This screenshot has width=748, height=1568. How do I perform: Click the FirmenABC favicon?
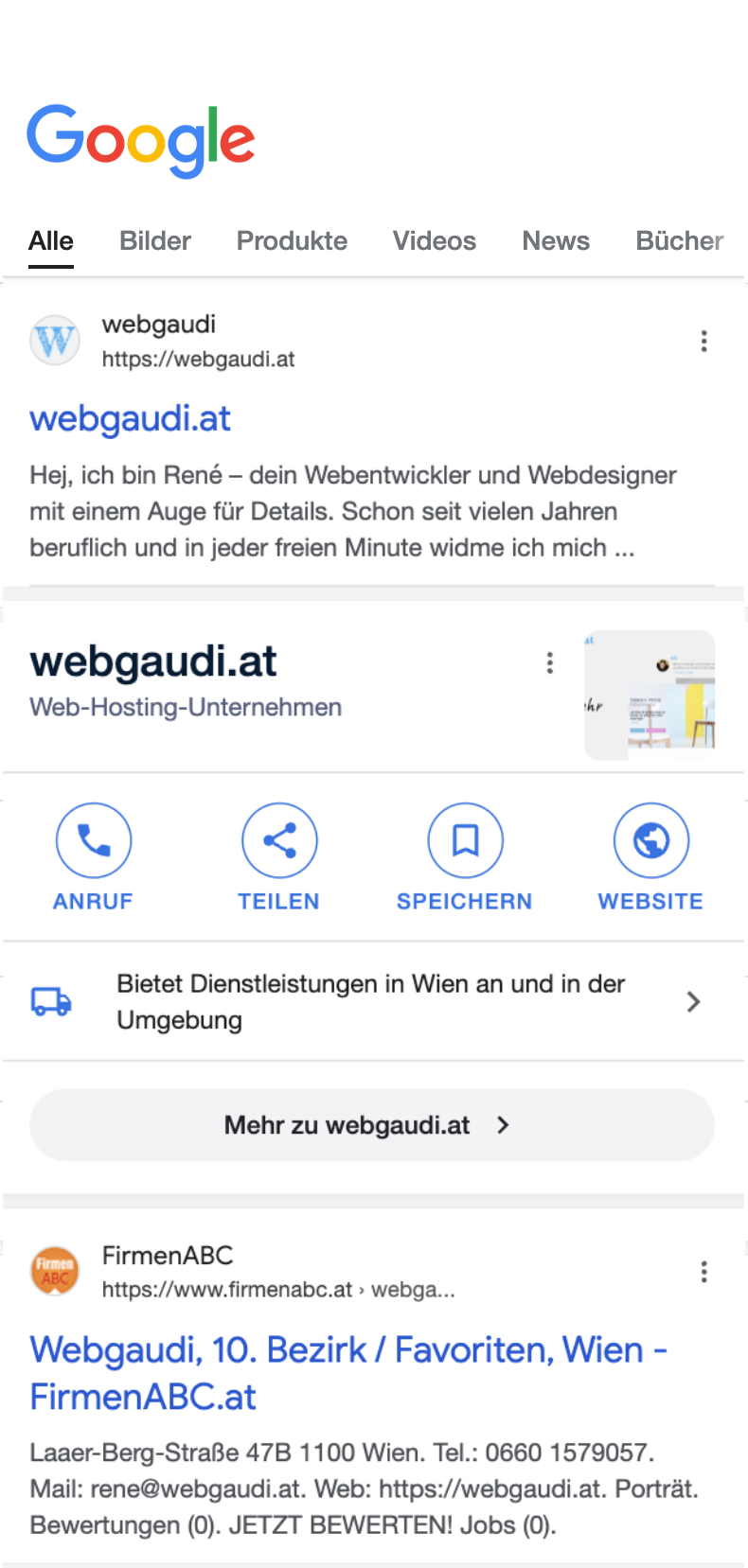(x=54, y=1271)
